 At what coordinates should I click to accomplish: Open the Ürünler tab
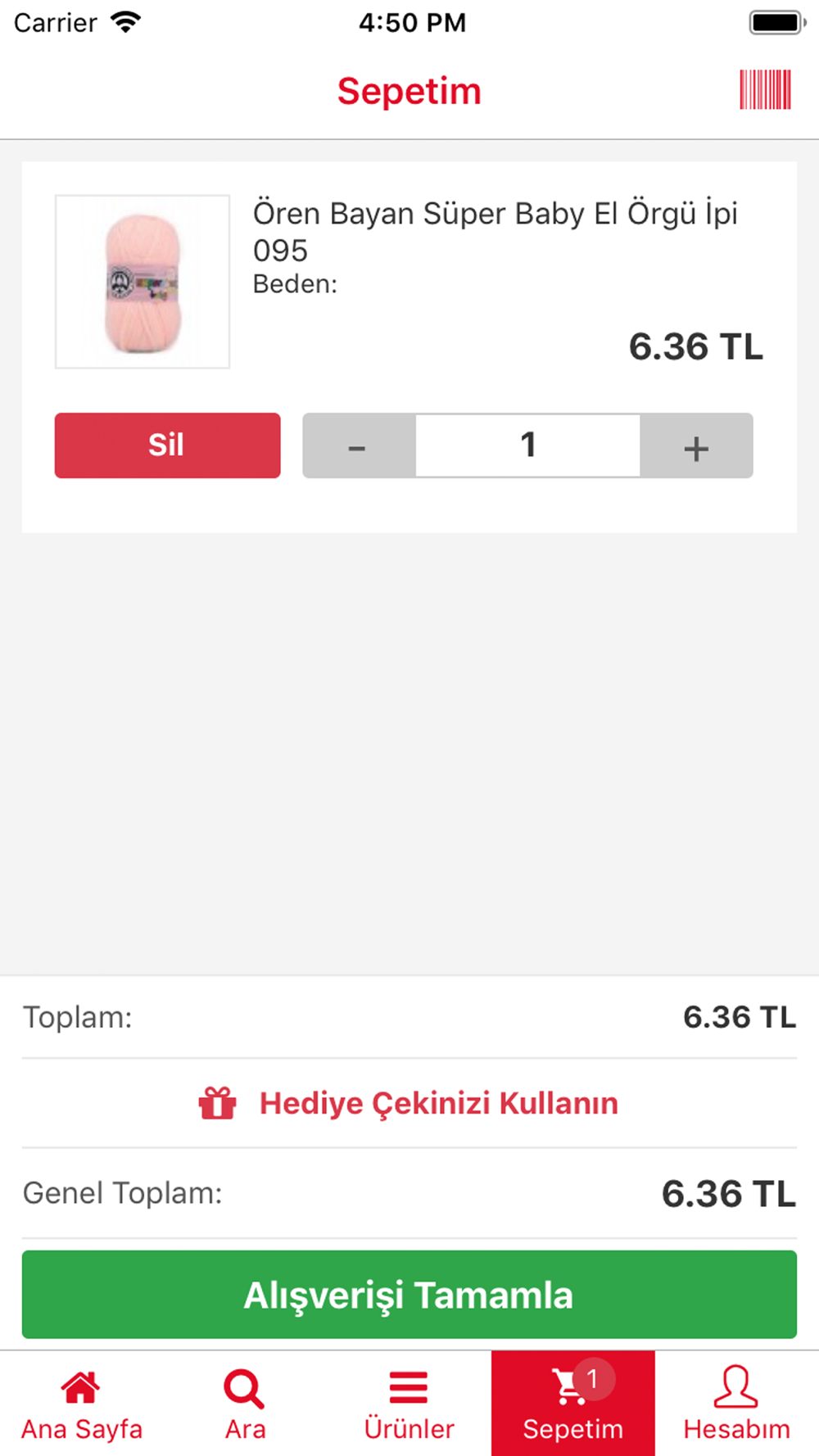(409, 1404)
